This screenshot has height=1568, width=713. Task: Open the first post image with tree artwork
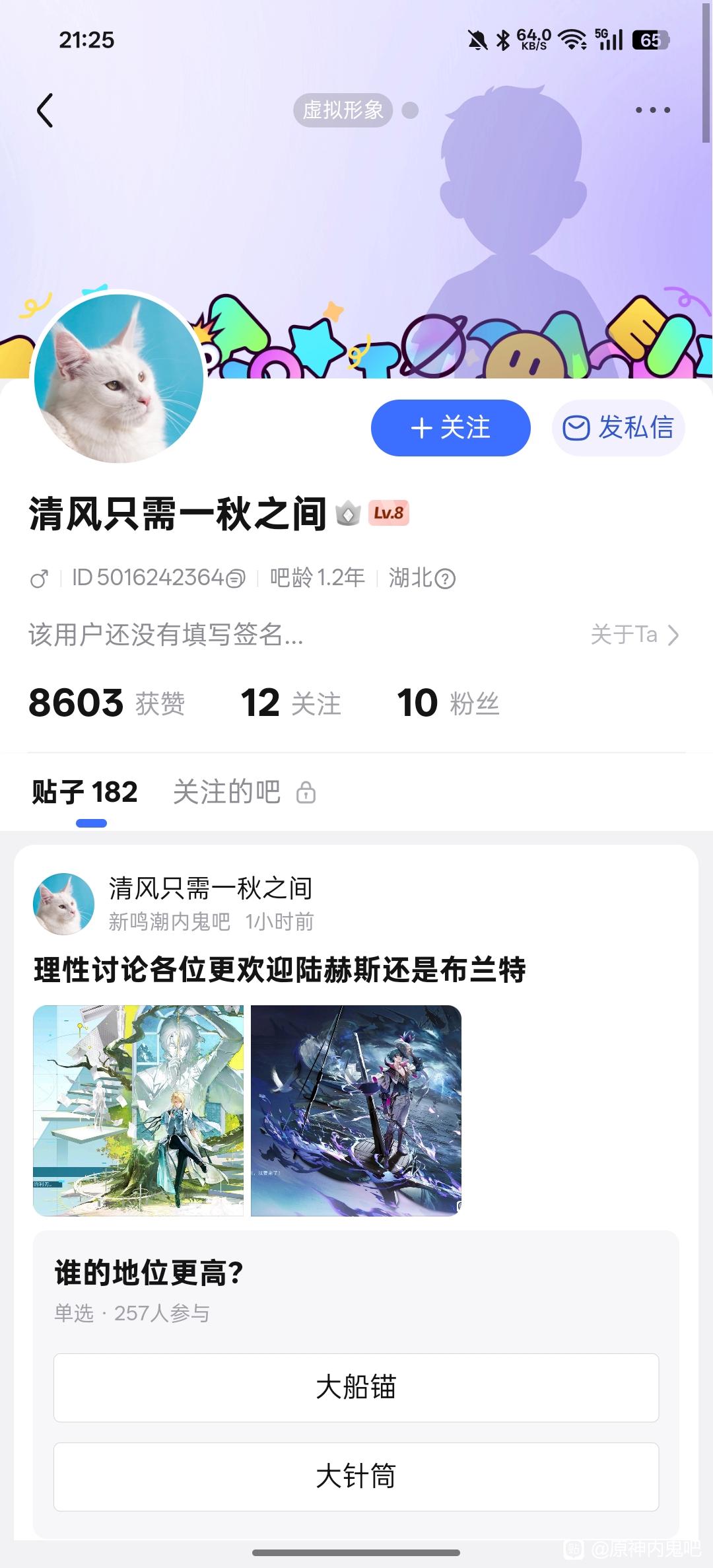139,1110
